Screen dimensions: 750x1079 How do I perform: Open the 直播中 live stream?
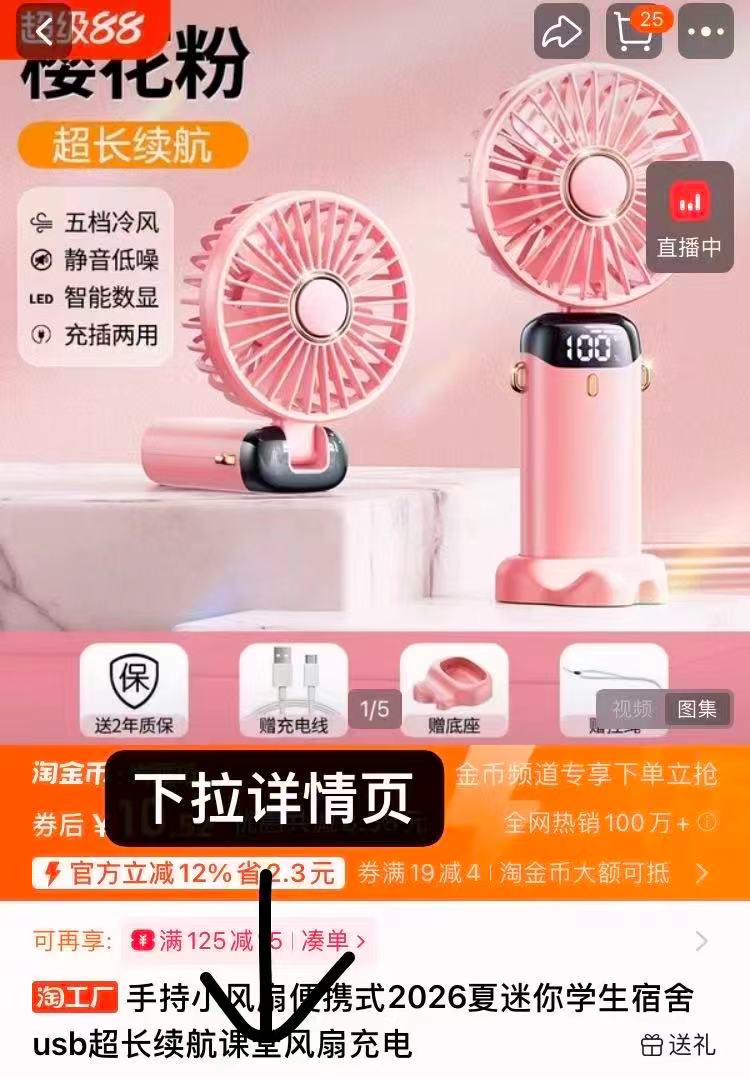pos(689,217)
